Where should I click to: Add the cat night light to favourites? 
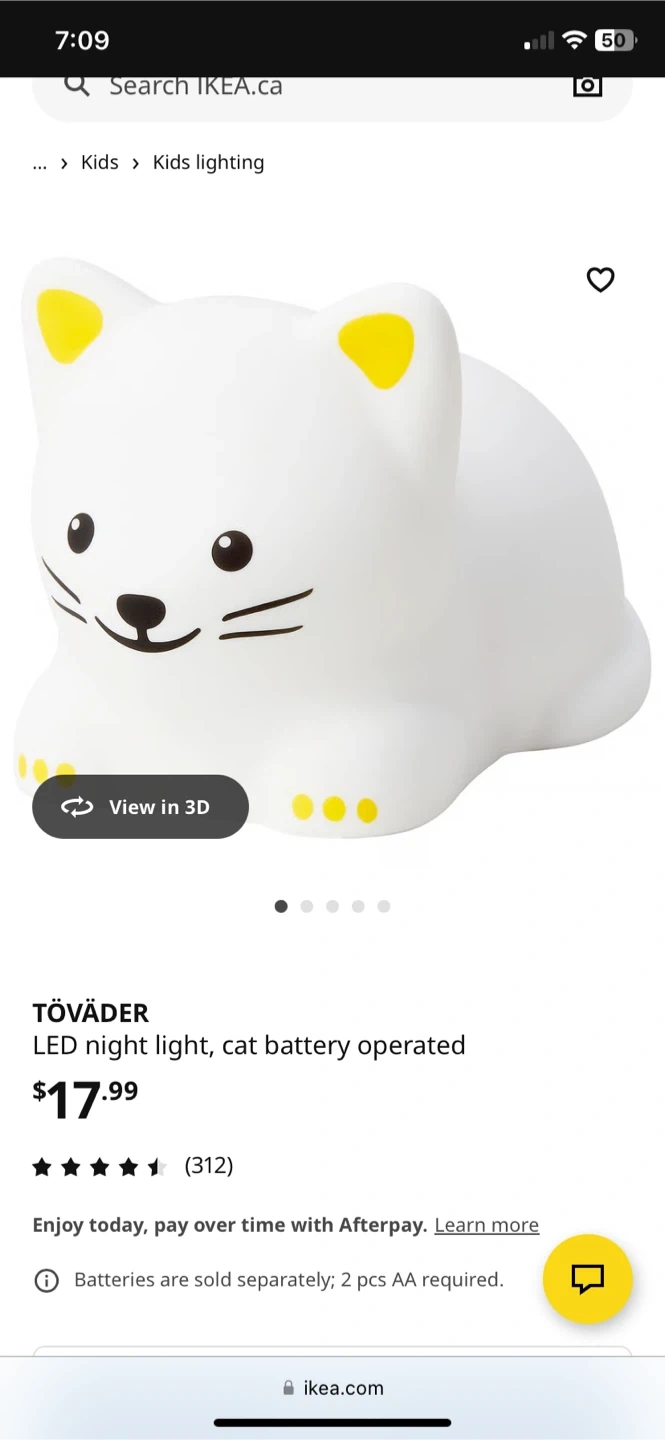(600, 280)
